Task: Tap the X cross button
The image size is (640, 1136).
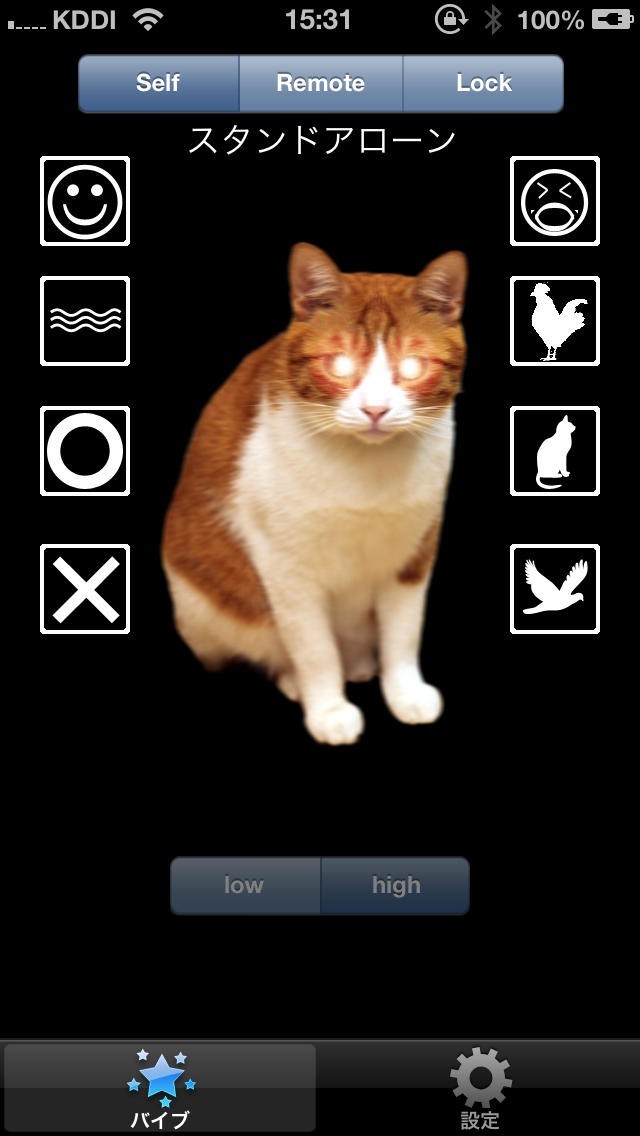Action: (85, 589)
